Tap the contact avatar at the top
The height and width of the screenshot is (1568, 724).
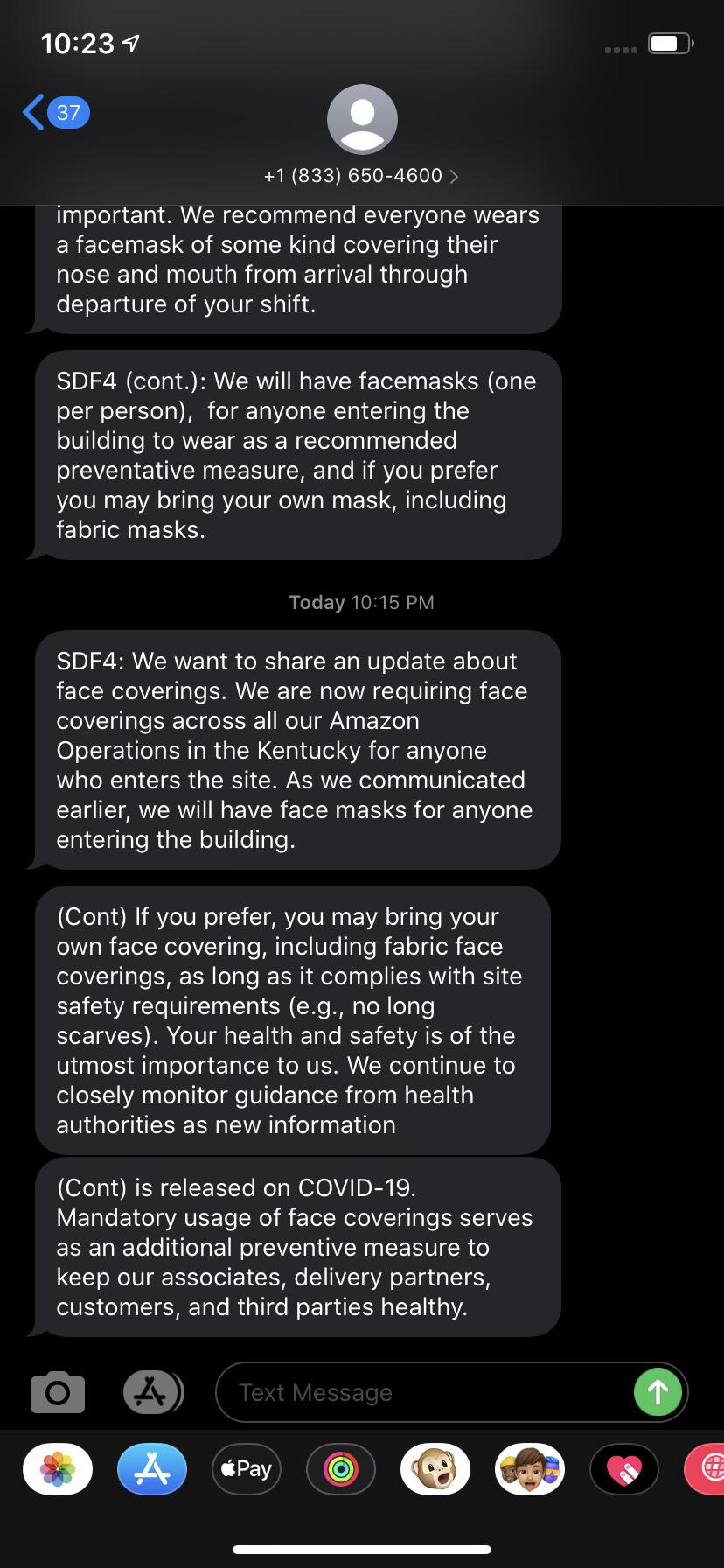(361, 119)
